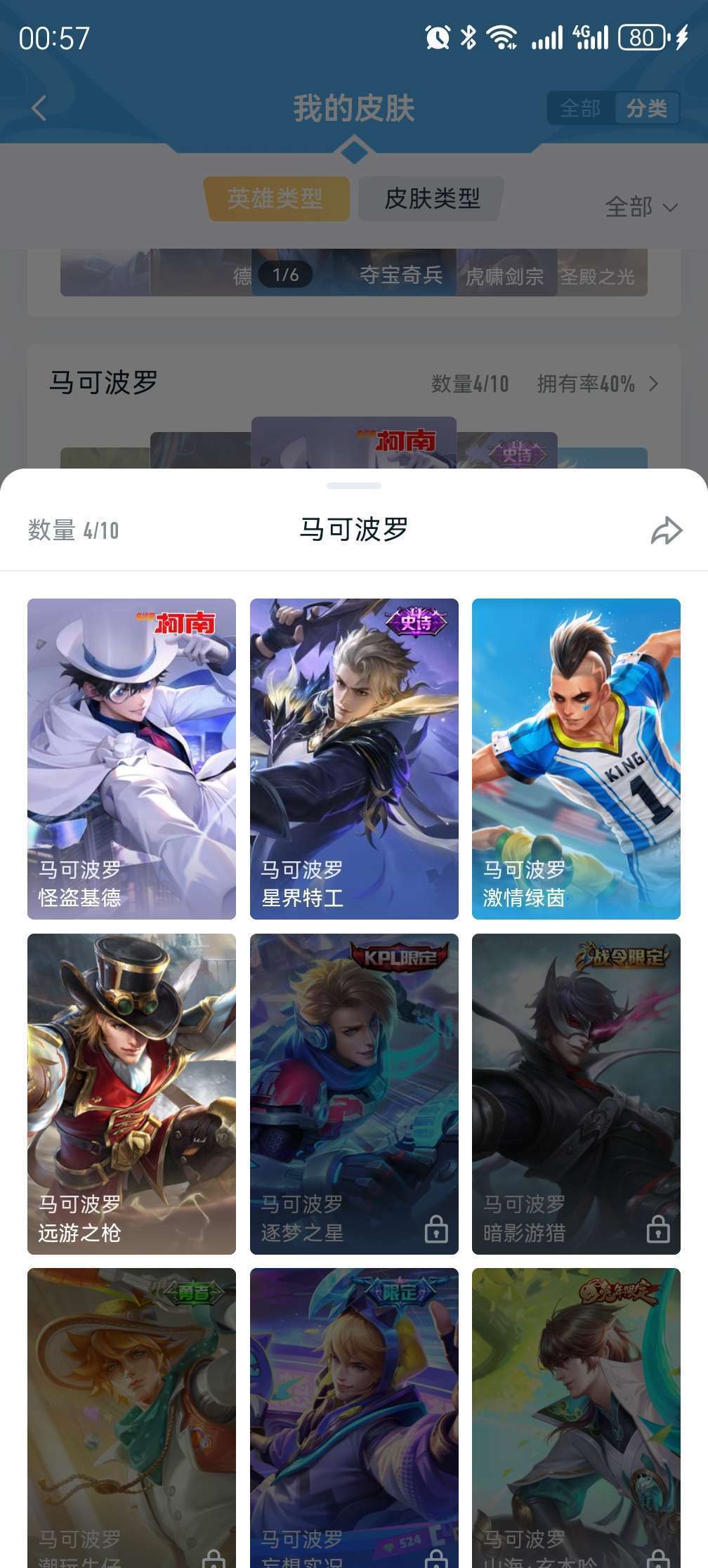Tap the locked 勇者 tagged skin card

(131, 1419)
